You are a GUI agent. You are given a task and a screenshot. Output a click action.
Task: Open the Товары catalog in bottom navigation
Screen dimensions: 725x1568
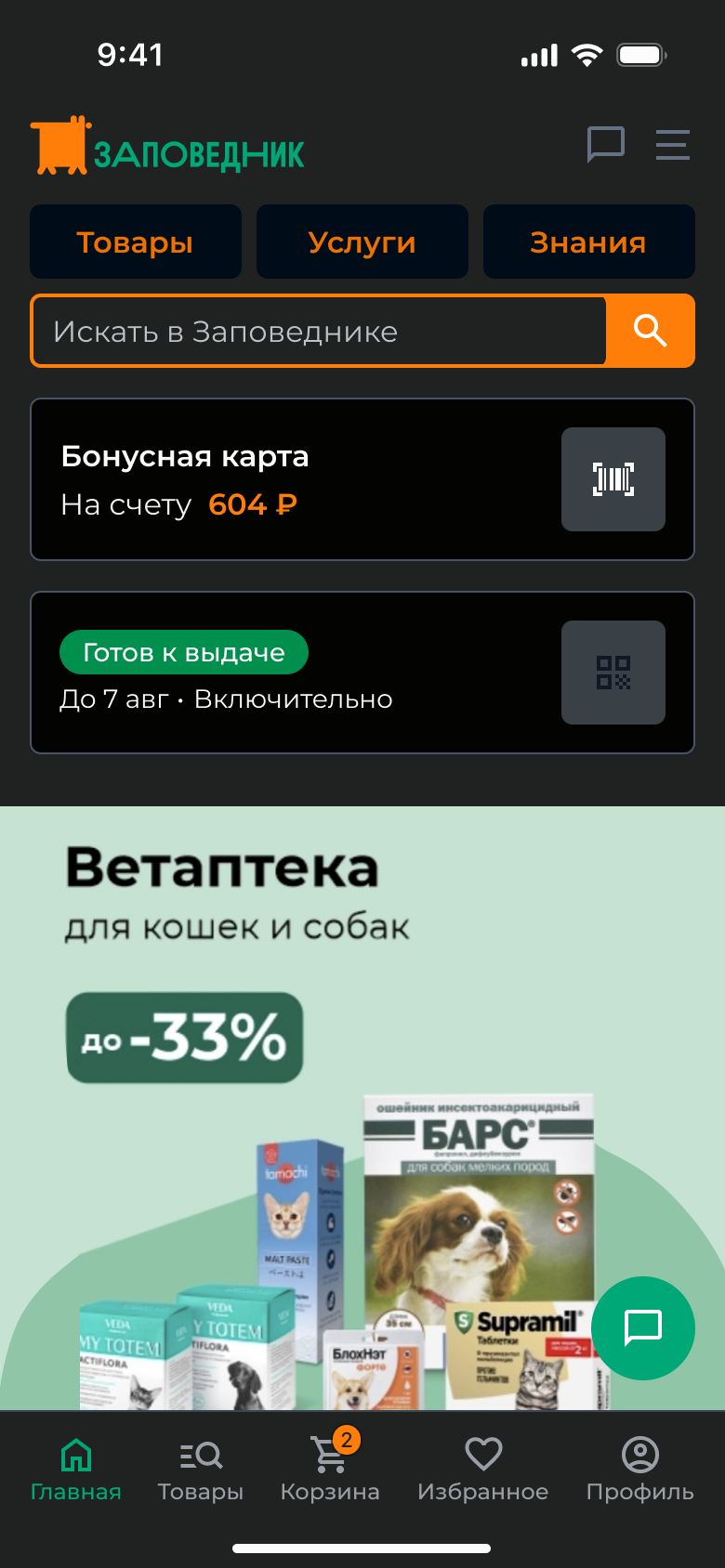201,1470
